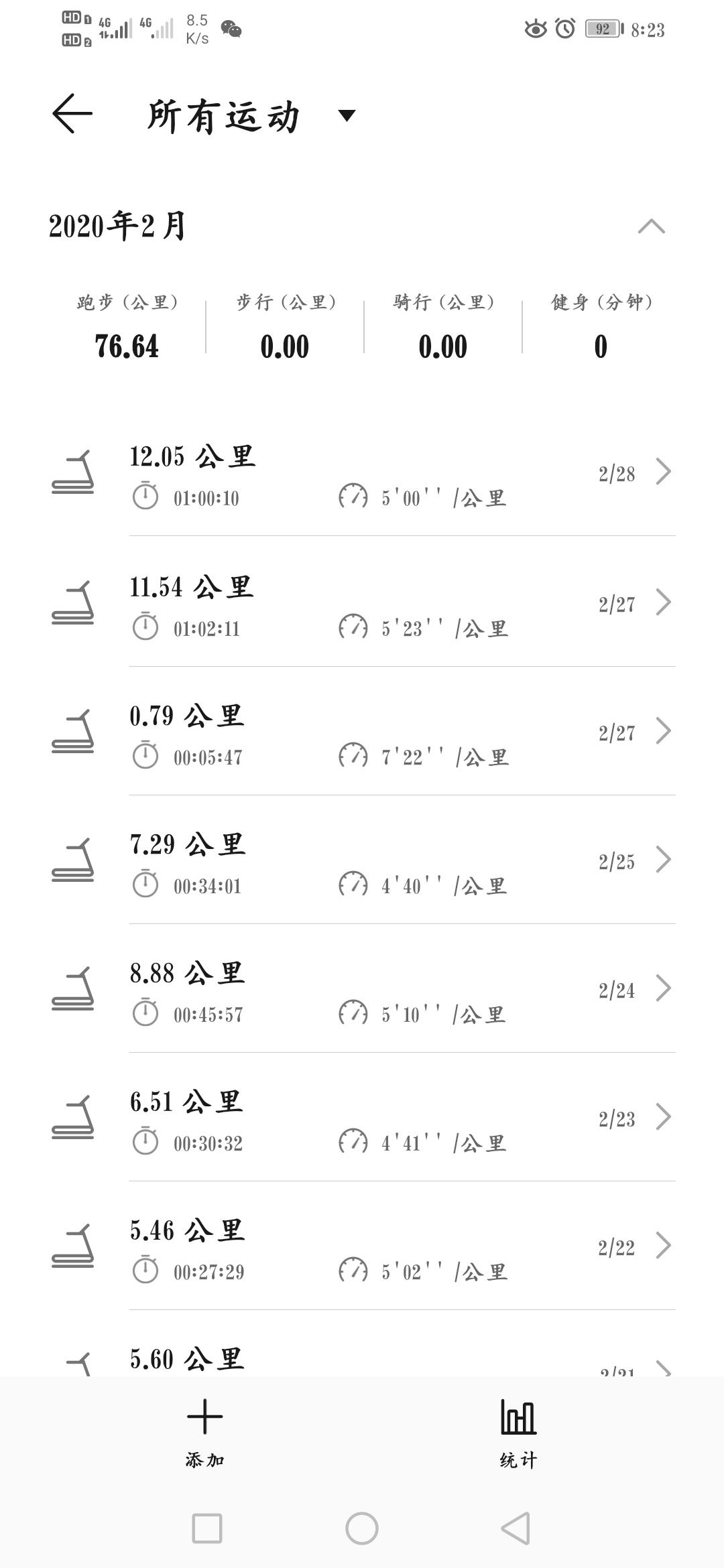Viewport: 724px width, 1568px height.
Task: Select the 8.88 公里 run on 2/24
Action: [362, 991]
